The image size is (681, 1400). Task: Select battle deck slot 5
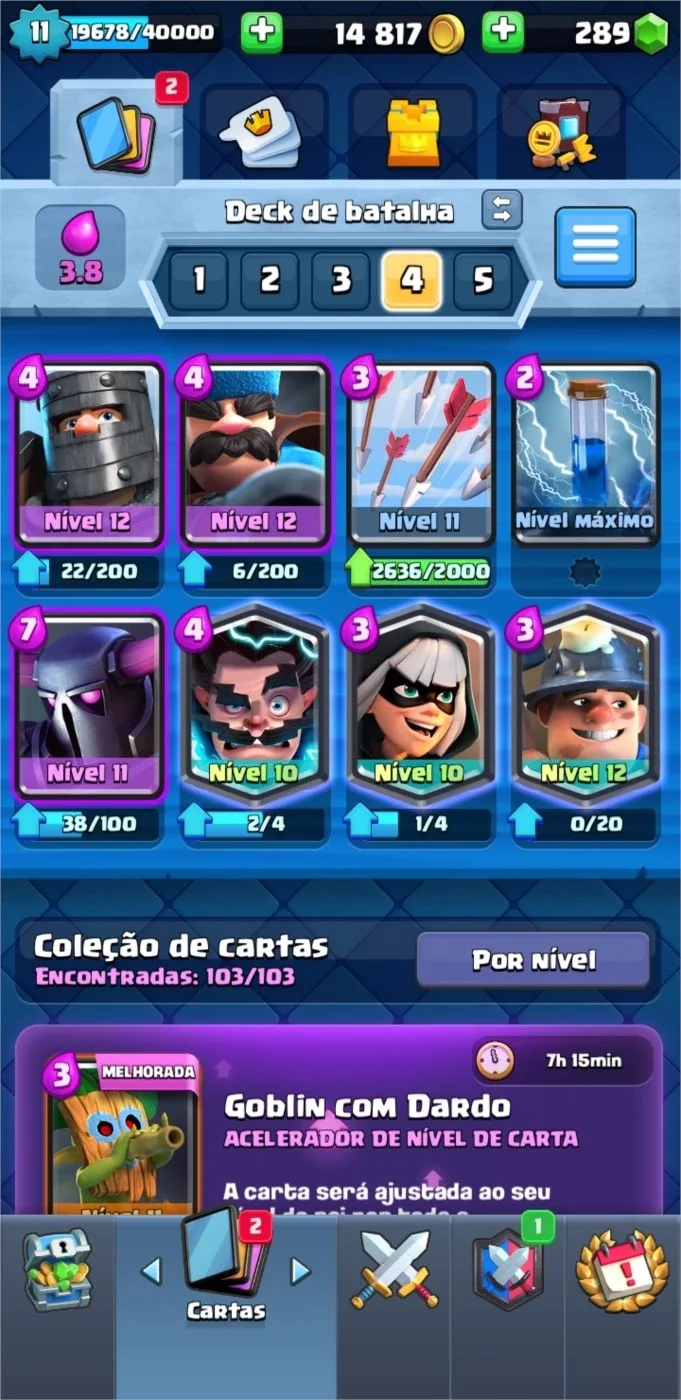coord(483,279)
